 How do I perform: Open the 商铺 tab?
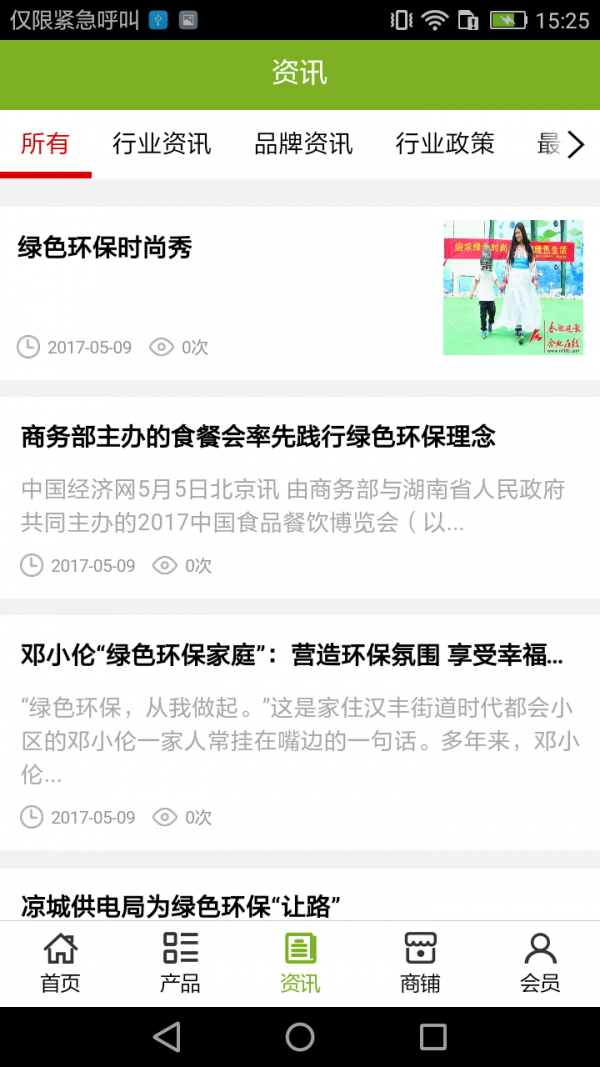420,963
